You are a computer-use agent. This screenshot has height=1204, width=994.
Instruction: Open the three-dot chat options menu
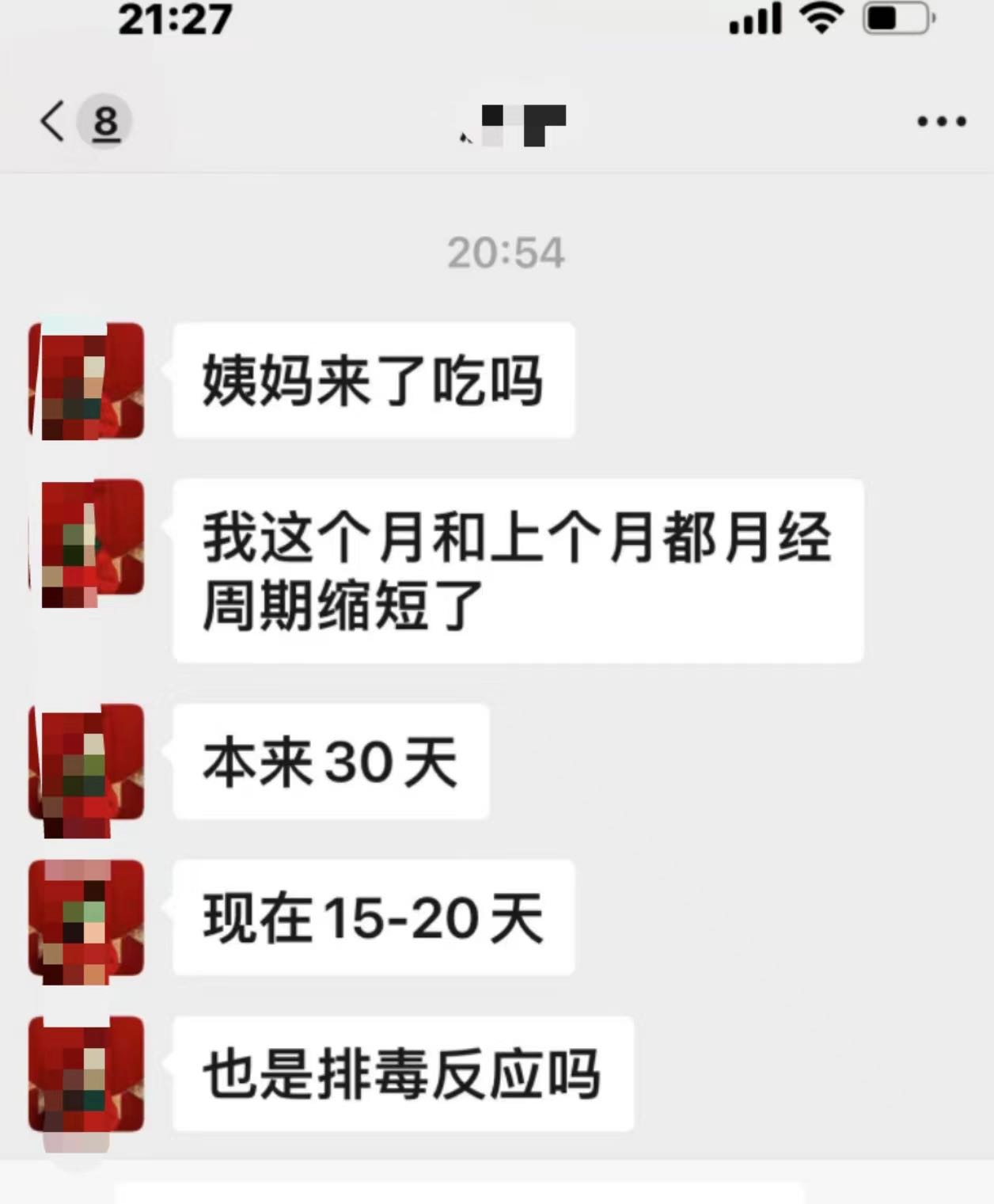pyautogui.click(x=941, y=122)
